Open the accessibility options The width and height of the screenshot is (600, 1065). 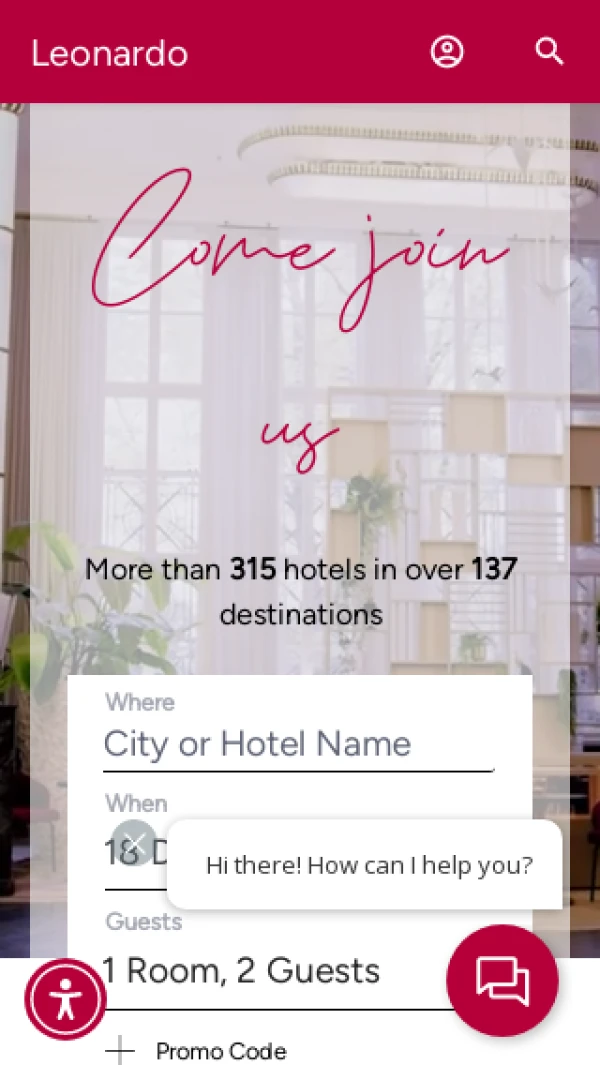(66, 999)
